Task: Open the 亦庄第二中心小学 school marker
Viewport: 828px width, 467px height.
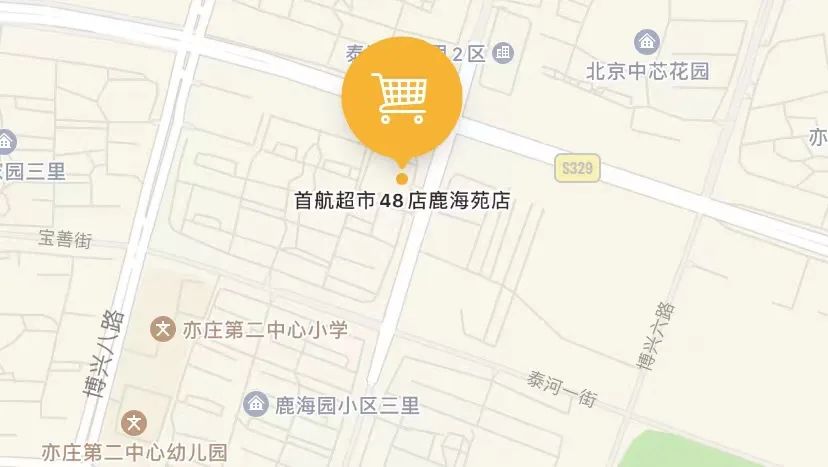Action: coord(162,328)
